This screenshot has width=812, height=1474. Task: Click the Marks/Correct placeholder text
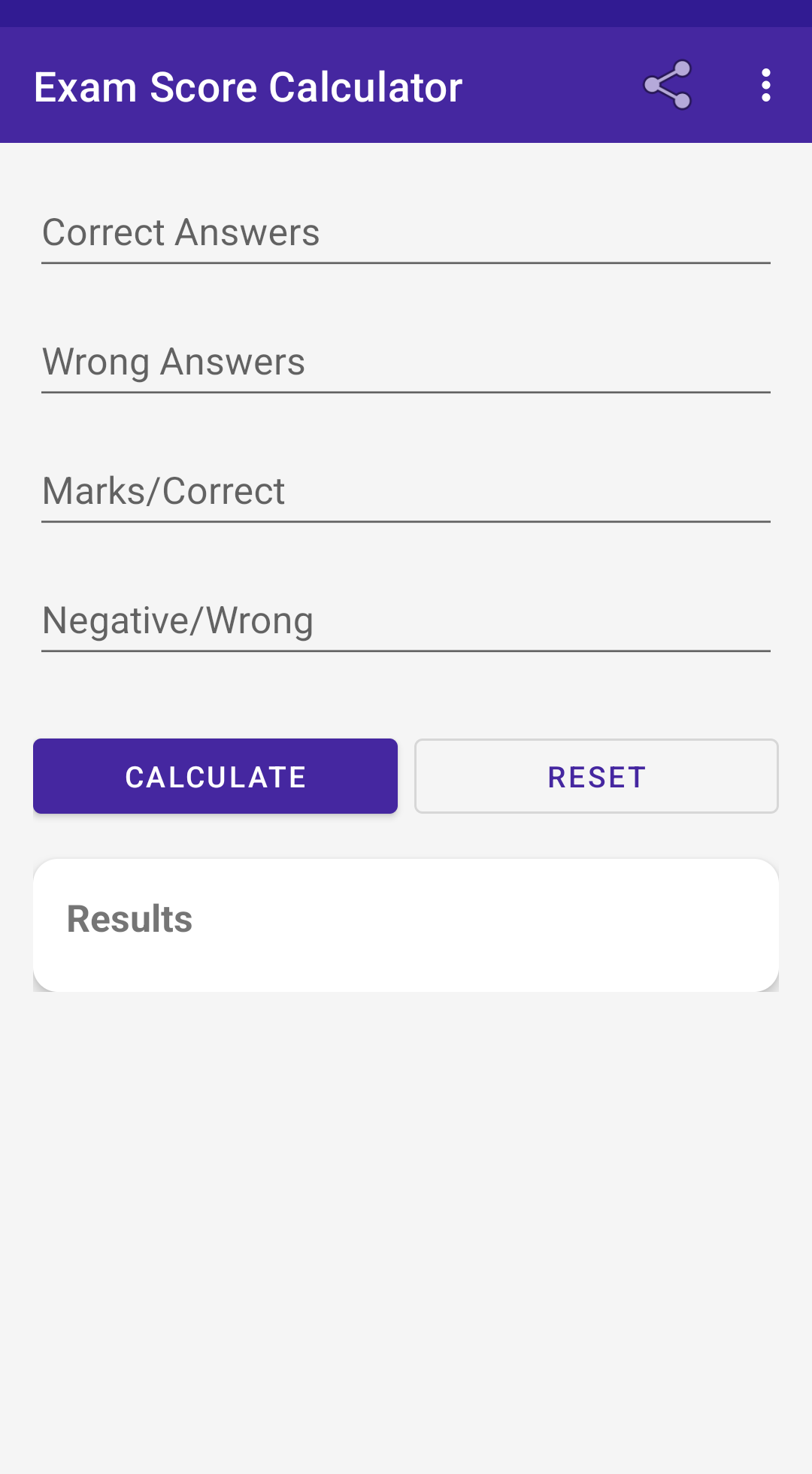point(163,490)
